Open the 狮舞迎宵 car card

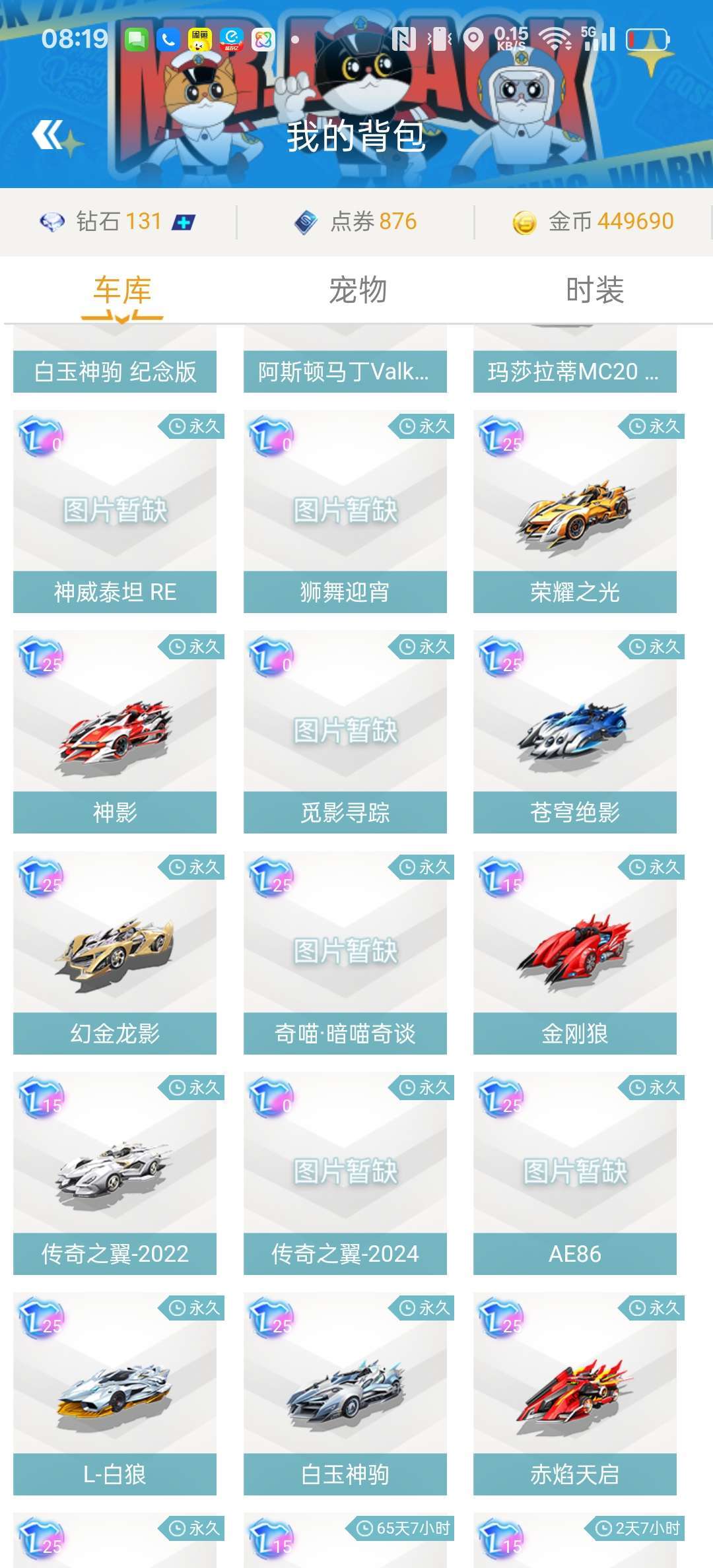345,512
